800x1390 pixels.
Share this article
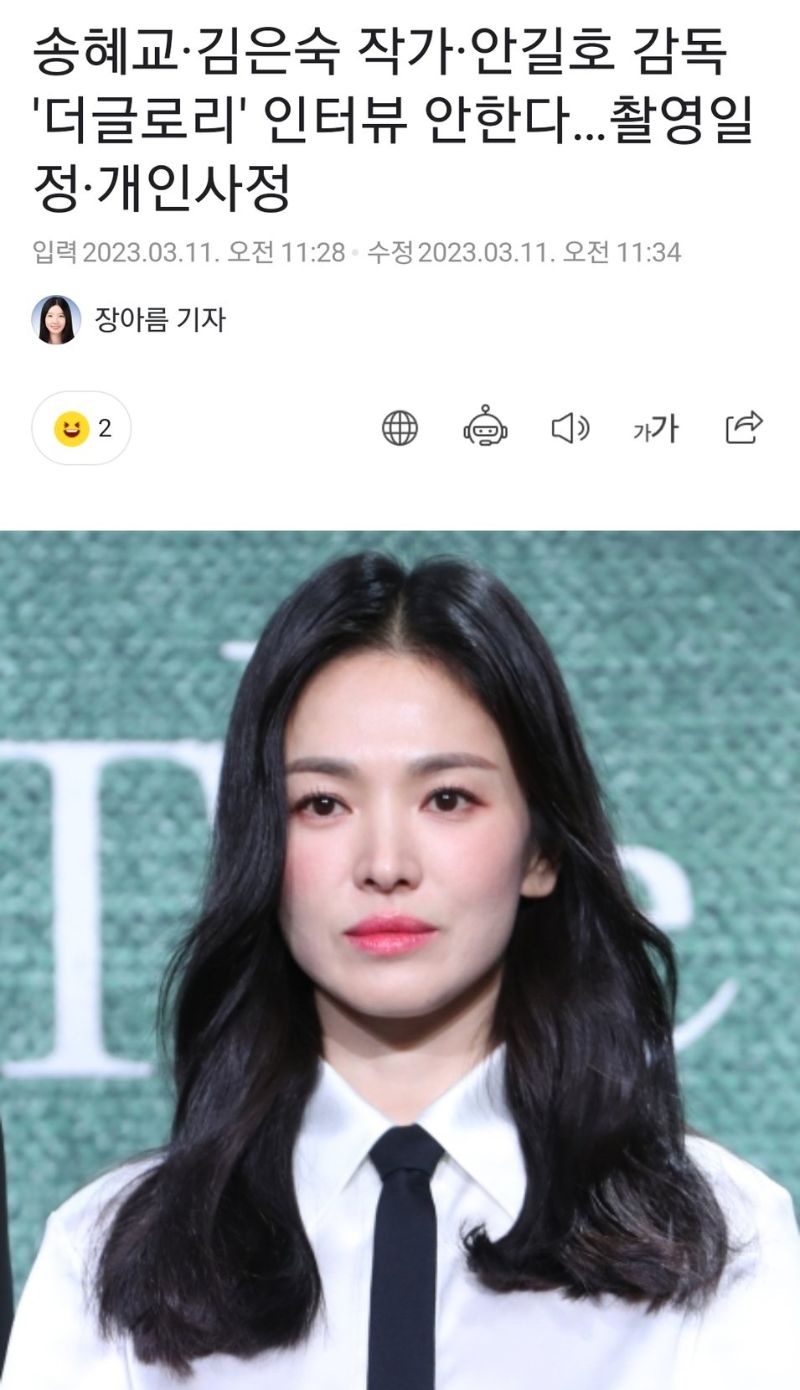point(744,427)
